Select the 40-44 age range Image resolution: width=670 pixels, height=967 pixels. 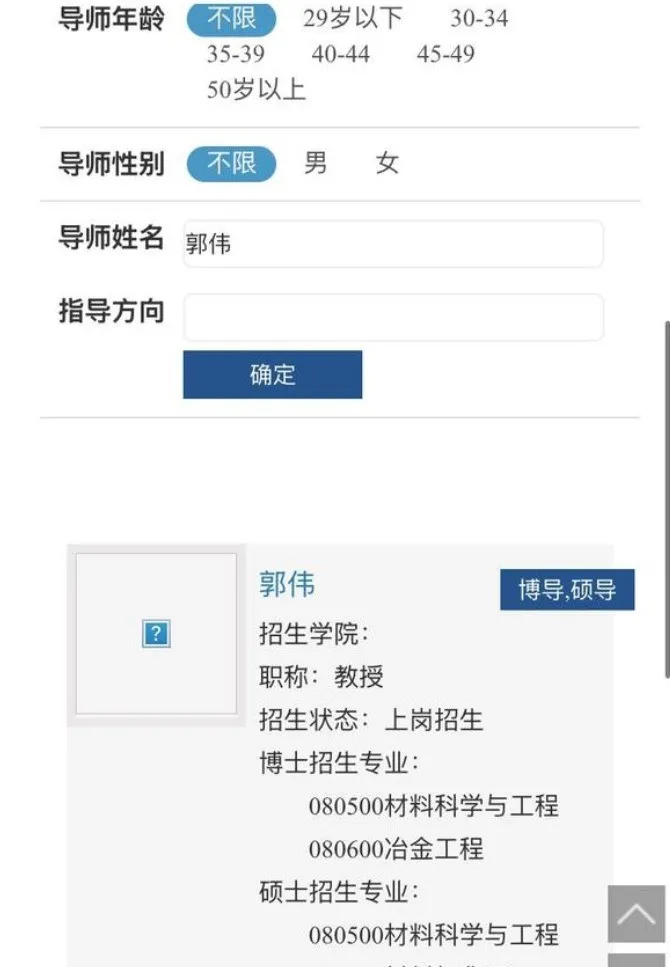(340, 54)
